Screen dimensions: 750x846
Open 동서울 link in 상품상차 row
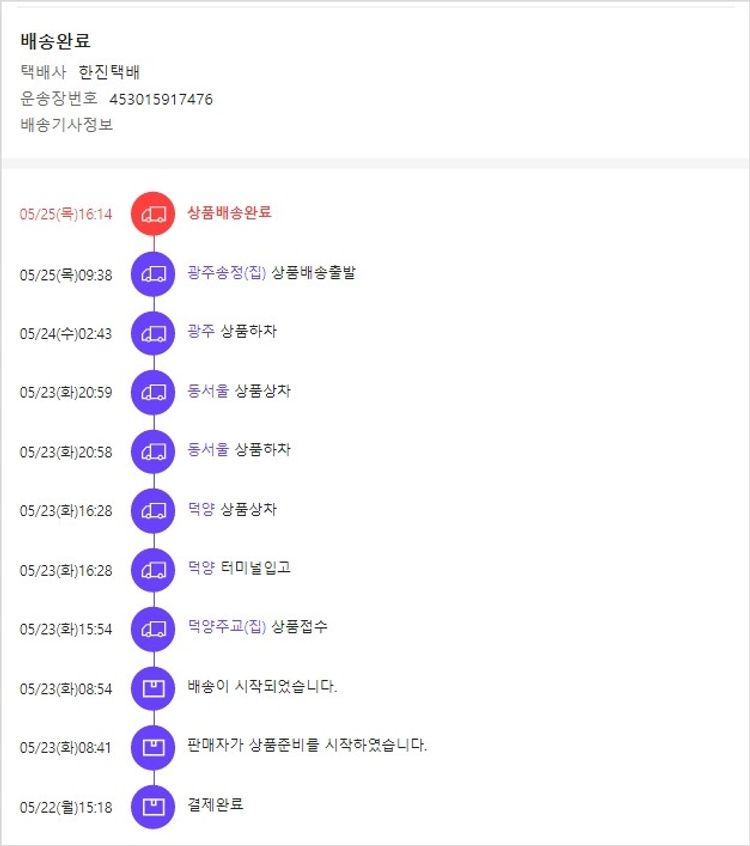pyautogui.click(x=207, y=391)
